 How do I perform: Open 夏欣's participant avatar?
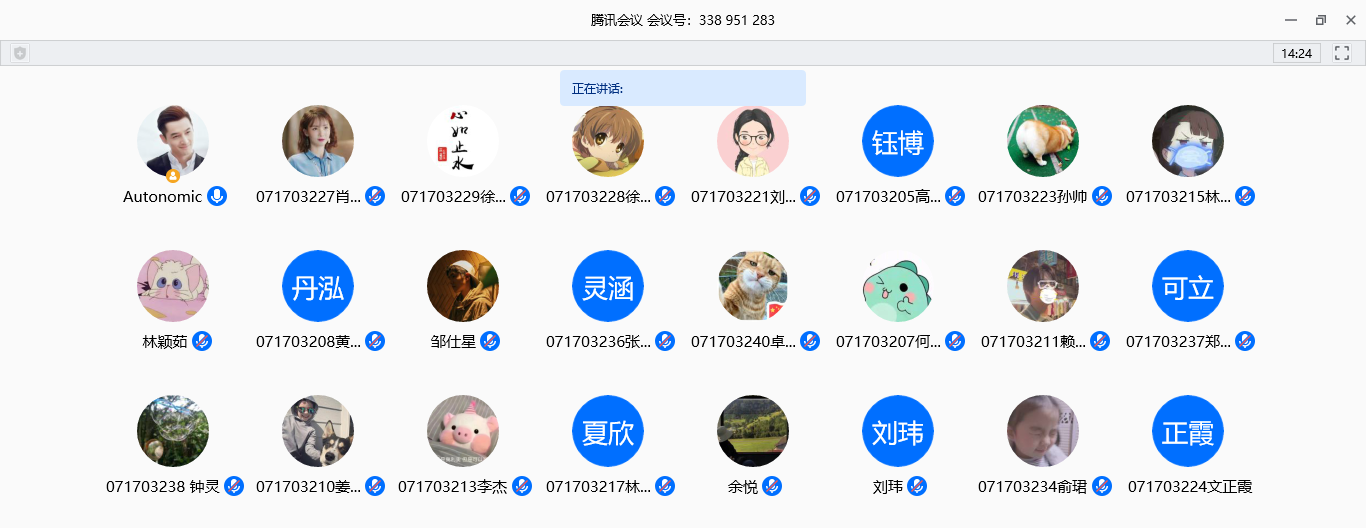pyautogui.click(x=608, y=431)
